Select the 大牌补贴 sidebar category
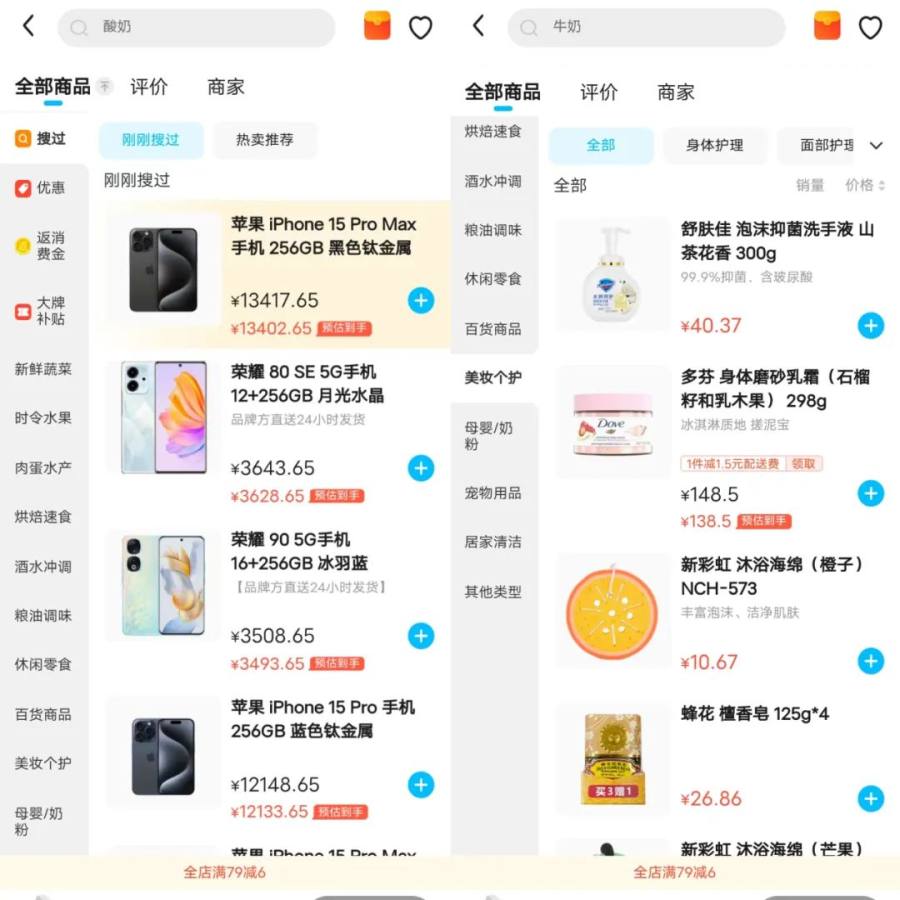The image size is (900, 900). click(42, 311)
